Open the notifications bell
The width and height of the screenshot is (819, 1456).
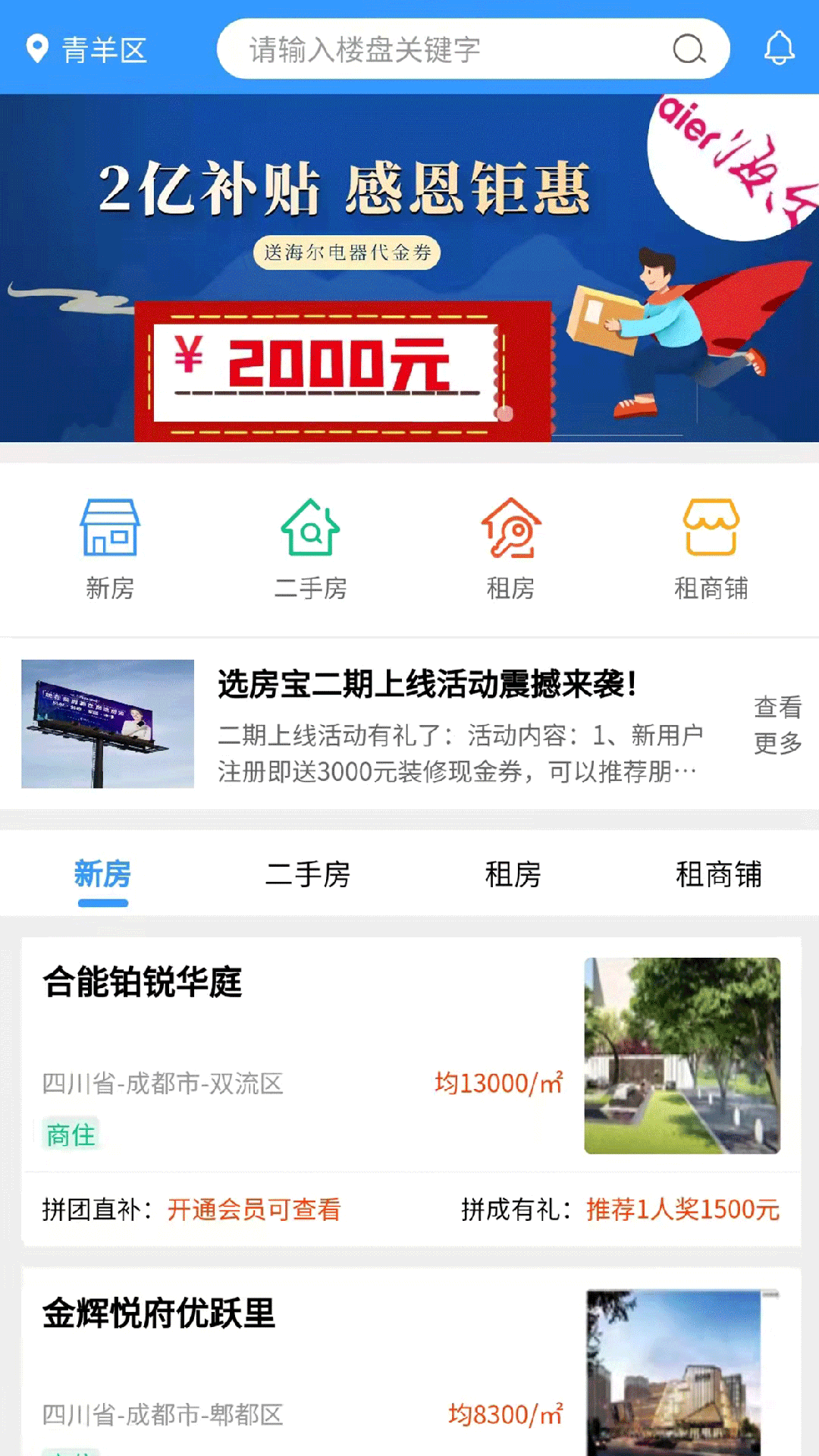point(779,49)
